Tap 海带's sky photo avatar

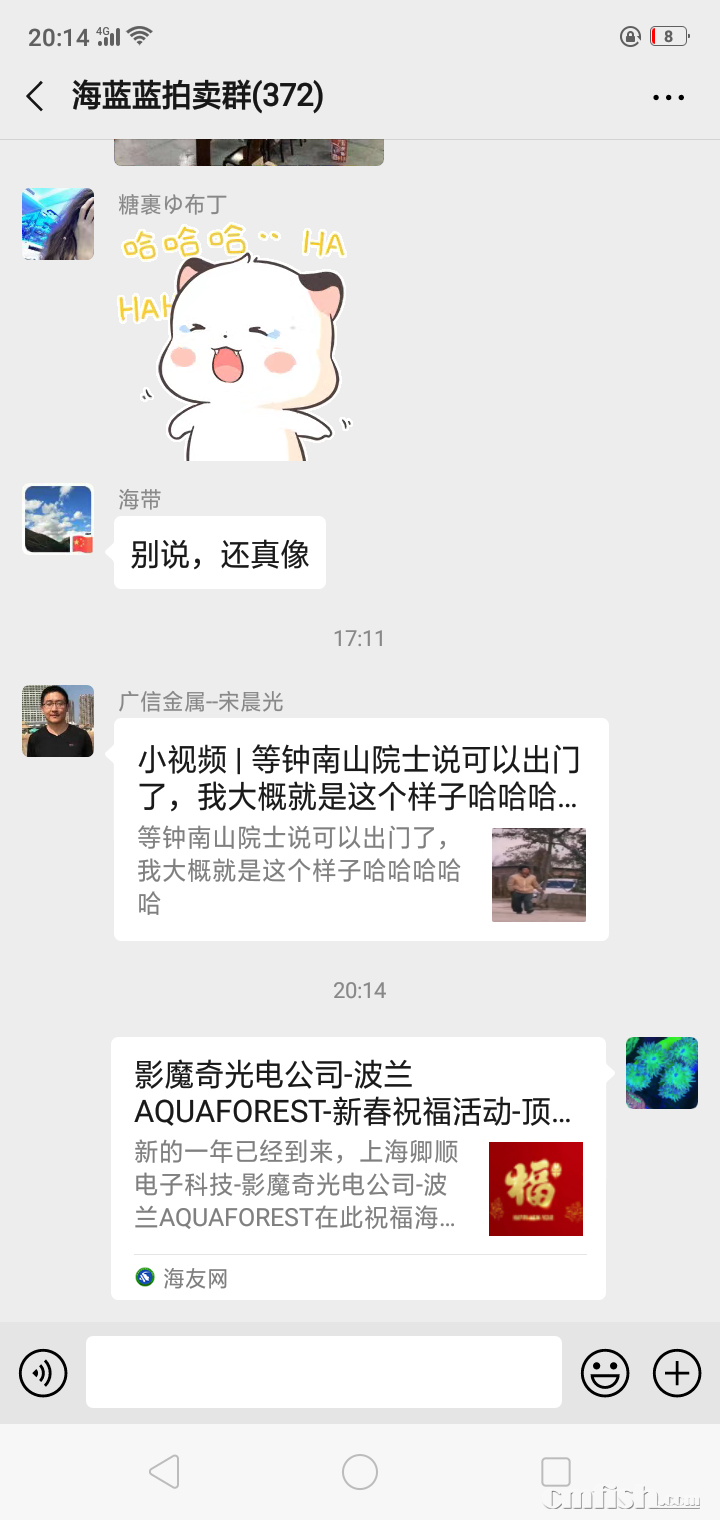(57, 519)
